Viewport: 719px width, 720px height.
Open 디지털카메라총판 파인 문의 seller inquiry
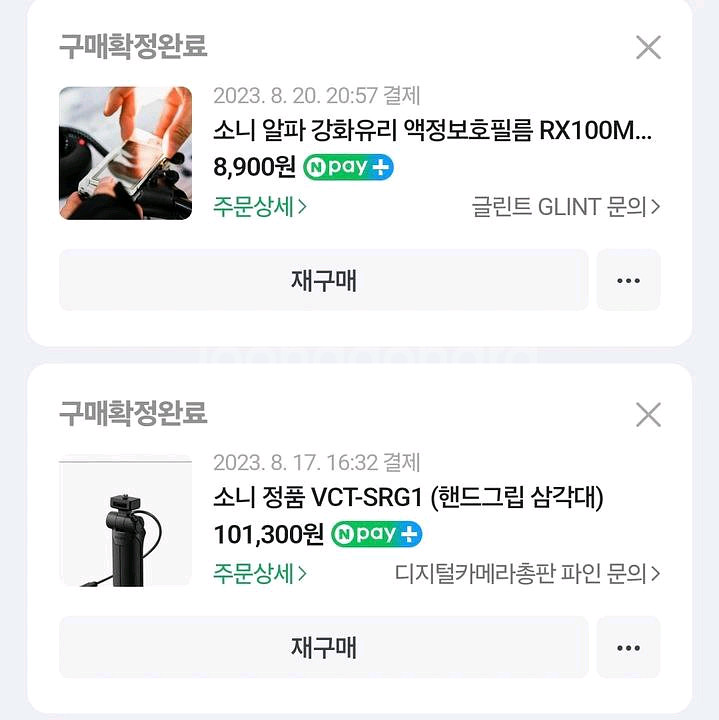click(528, 574)
